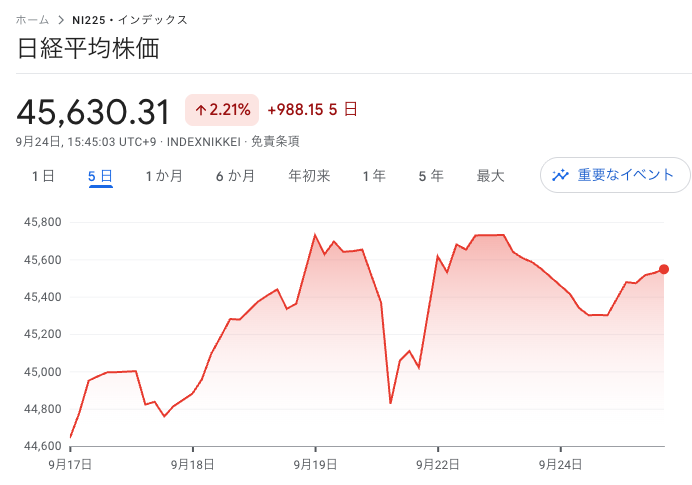Screen dimensions: 692x485
Task: Select the 1年 range tab
Action: tap(374, 176)
